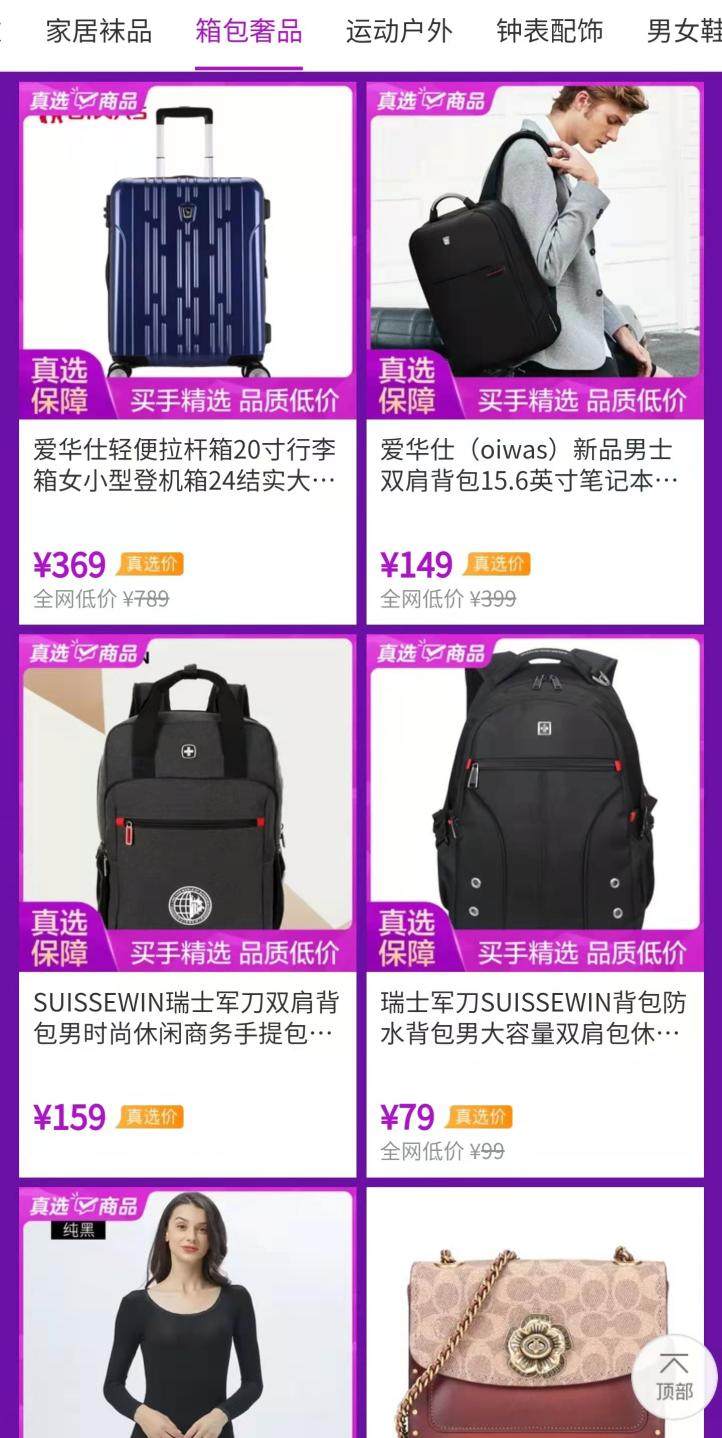Switch to the 运动户外 tab
722x1438 pixels.
tap(398, 31)
